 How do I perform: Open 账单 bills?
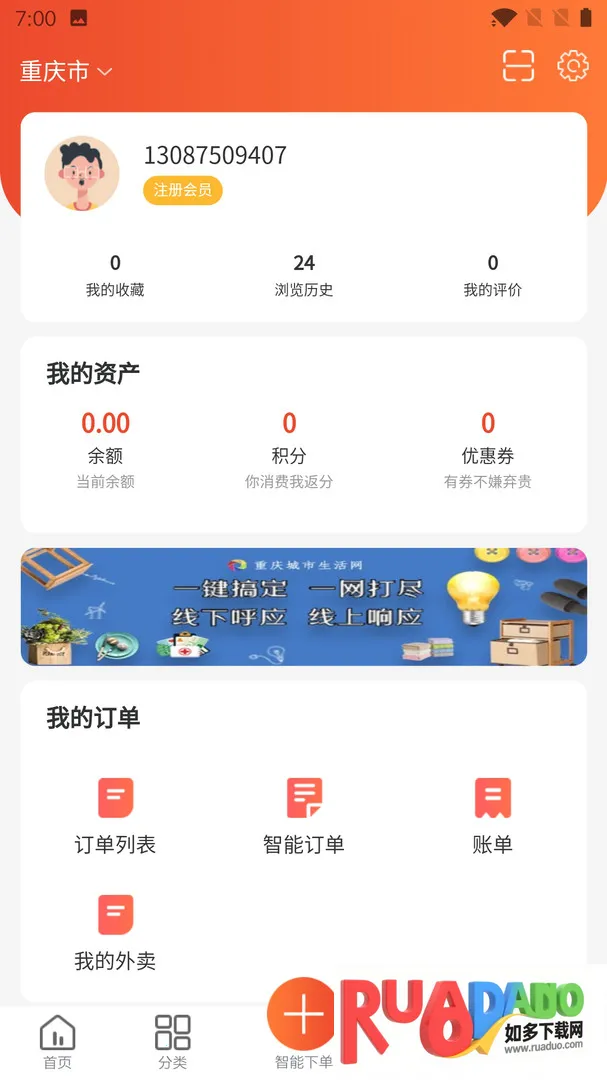[x=492, y=816]
